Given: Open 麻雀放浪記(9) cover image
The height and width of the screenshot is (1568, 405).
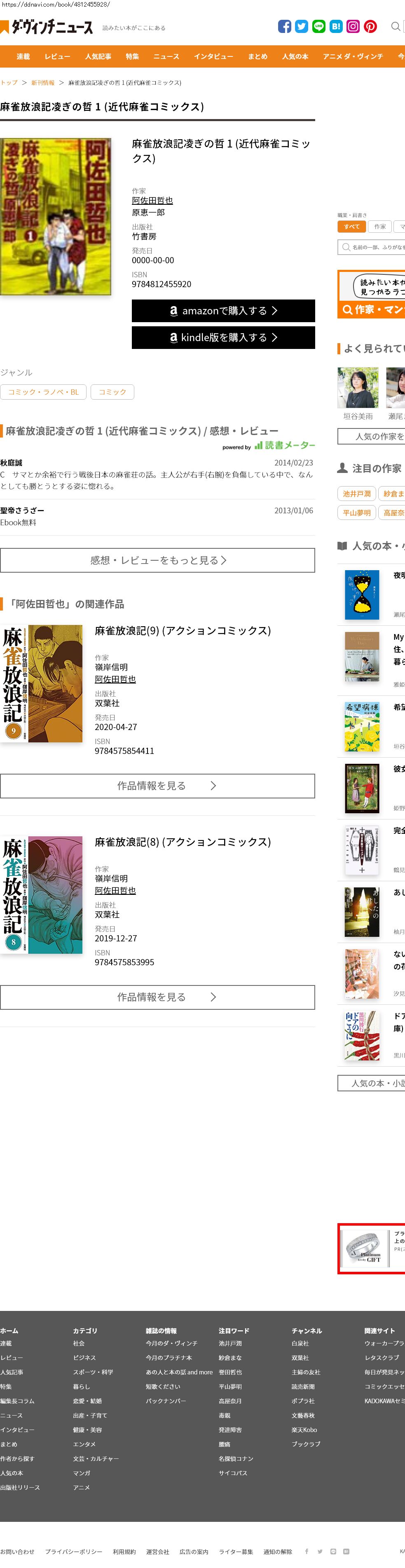Looking at the screenshot, I should tap(42, 683).
